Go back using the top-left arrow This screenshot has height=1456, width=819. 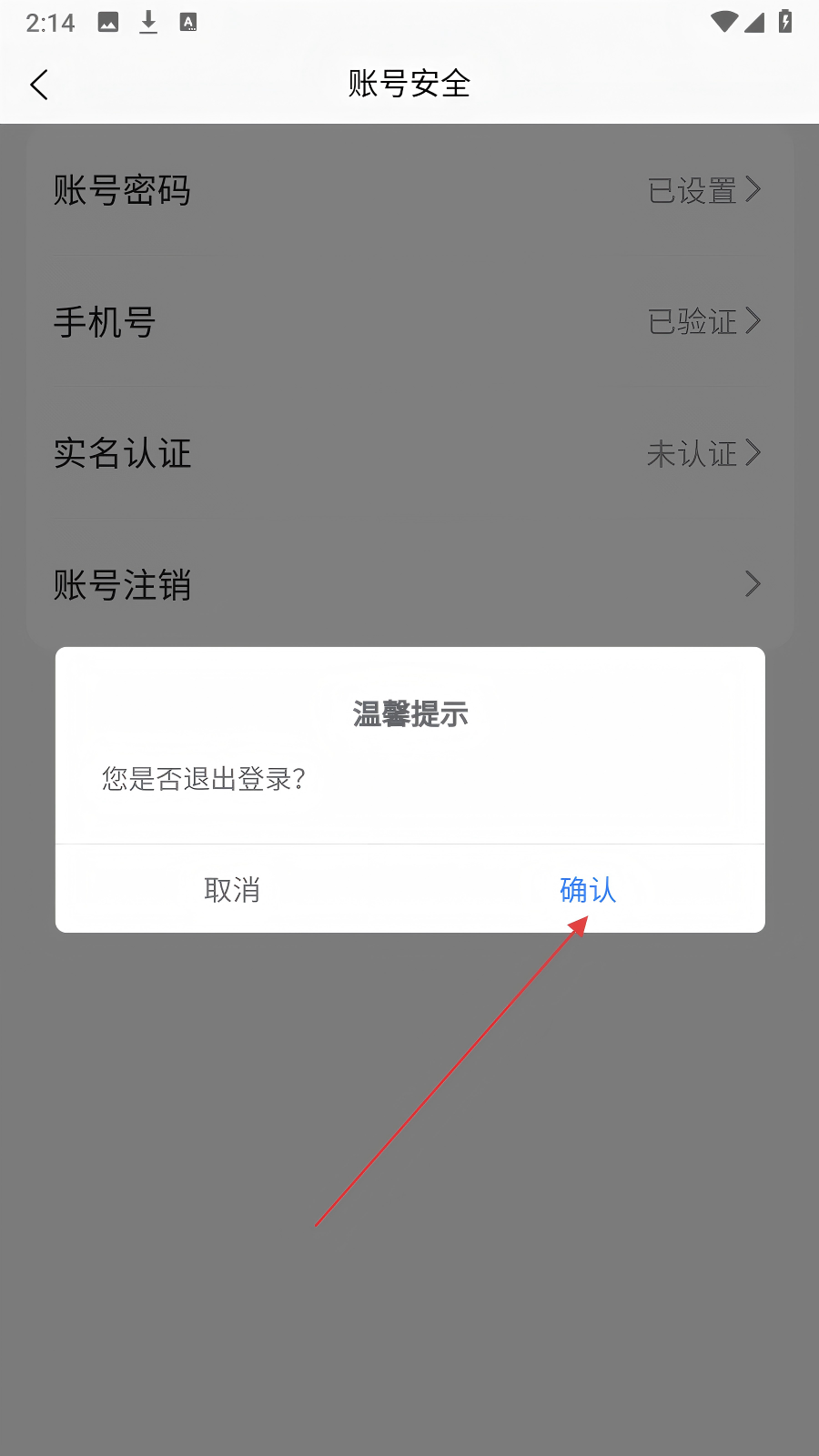(39, 85)
